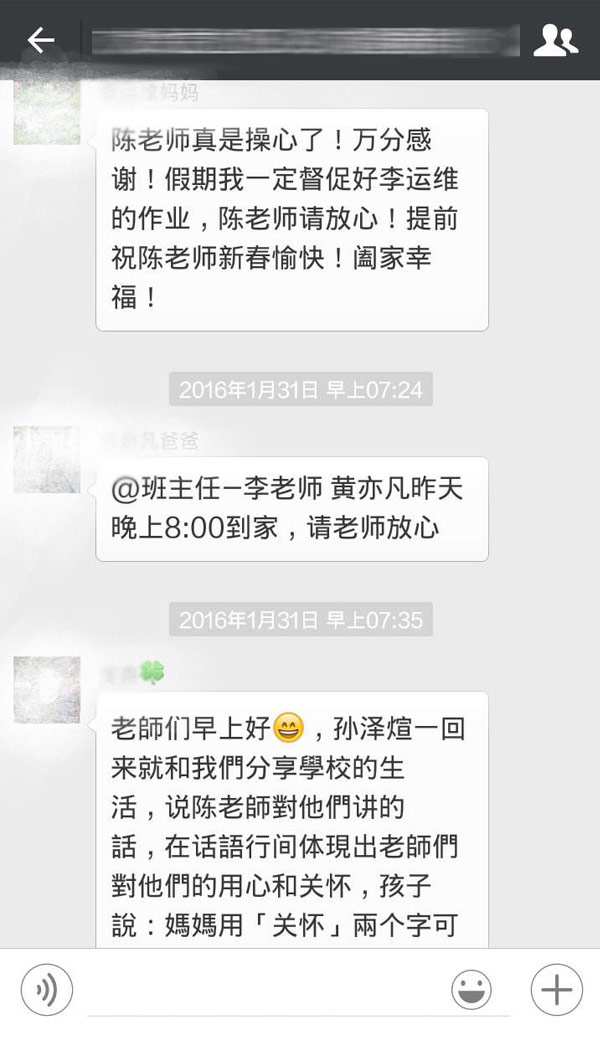This screenshot has height=1058, width=600.
Task: Open the emoji picker
Action: coord(471,991)
